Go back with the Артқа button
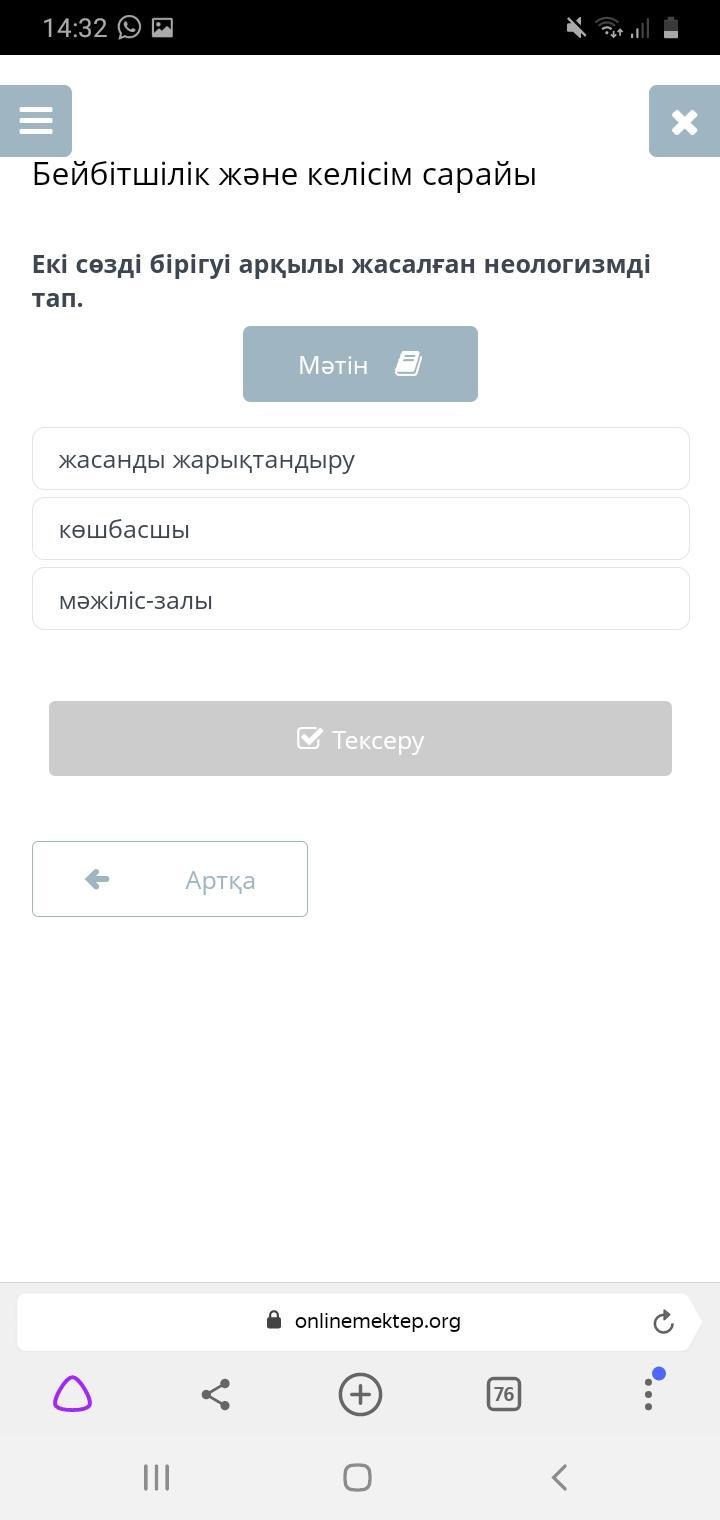The image size is (720, 1520). click(170, 879)
